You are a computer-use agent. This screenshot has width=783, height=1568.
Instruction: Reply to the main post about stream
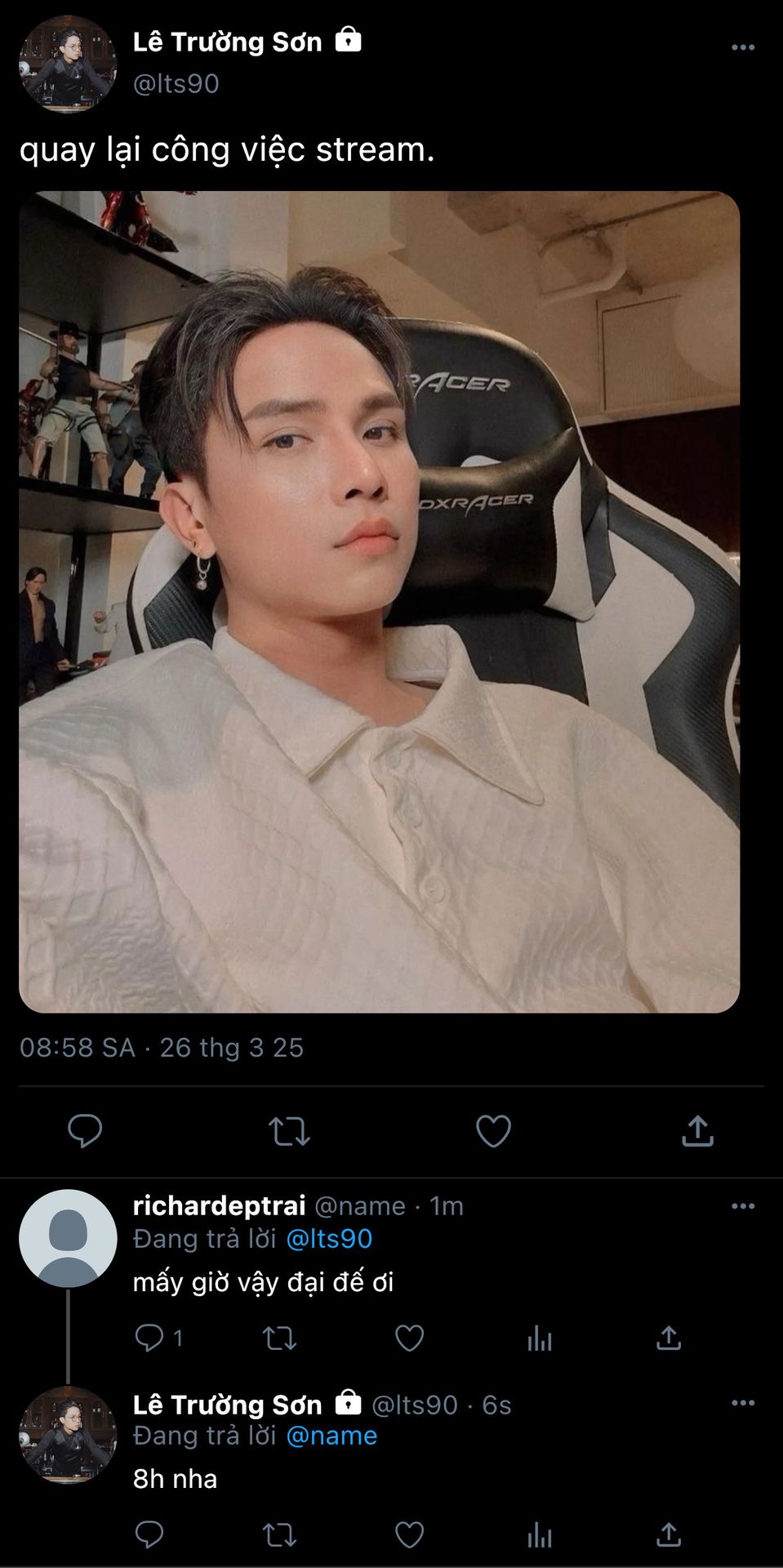84,1131
